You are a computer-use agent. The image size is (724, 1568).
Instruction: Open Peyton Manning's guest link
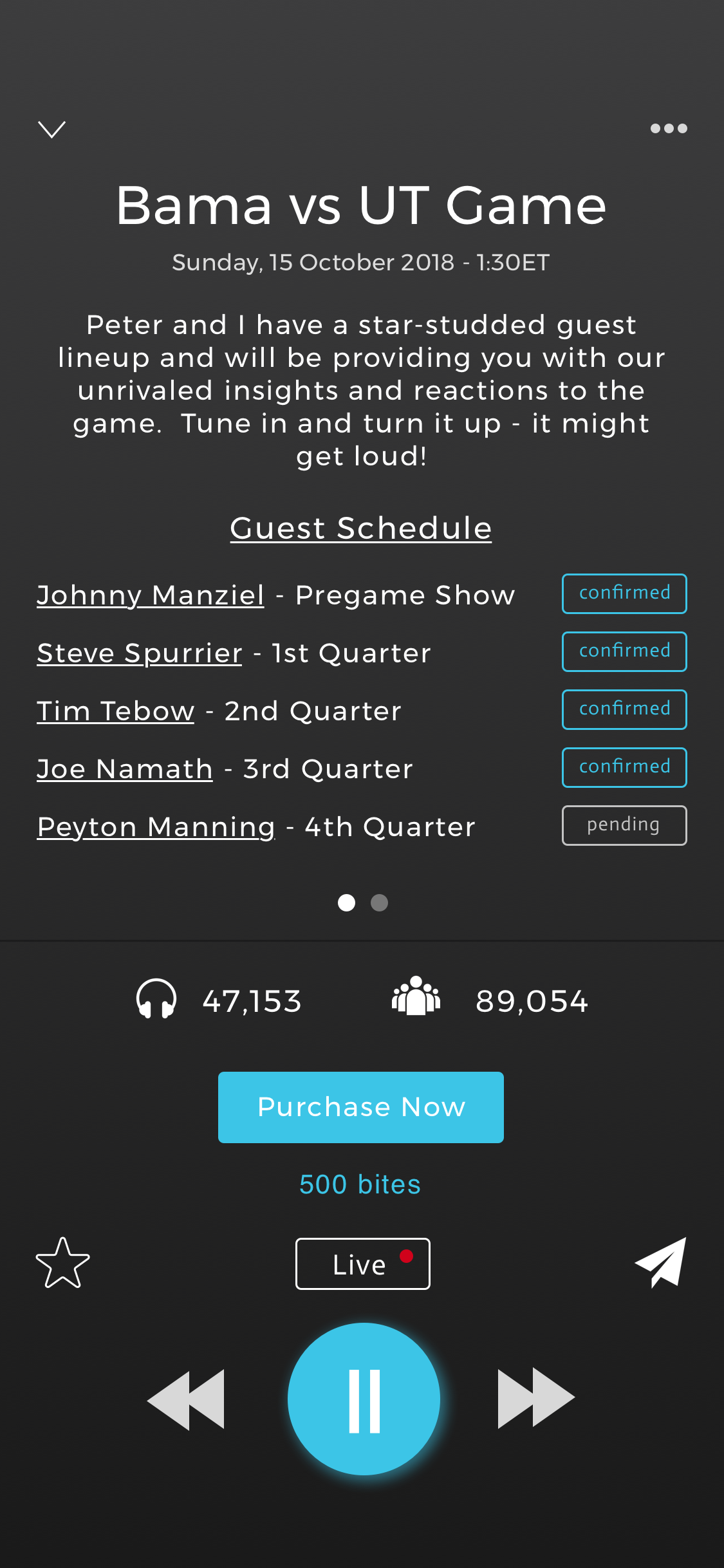point(156,827)
